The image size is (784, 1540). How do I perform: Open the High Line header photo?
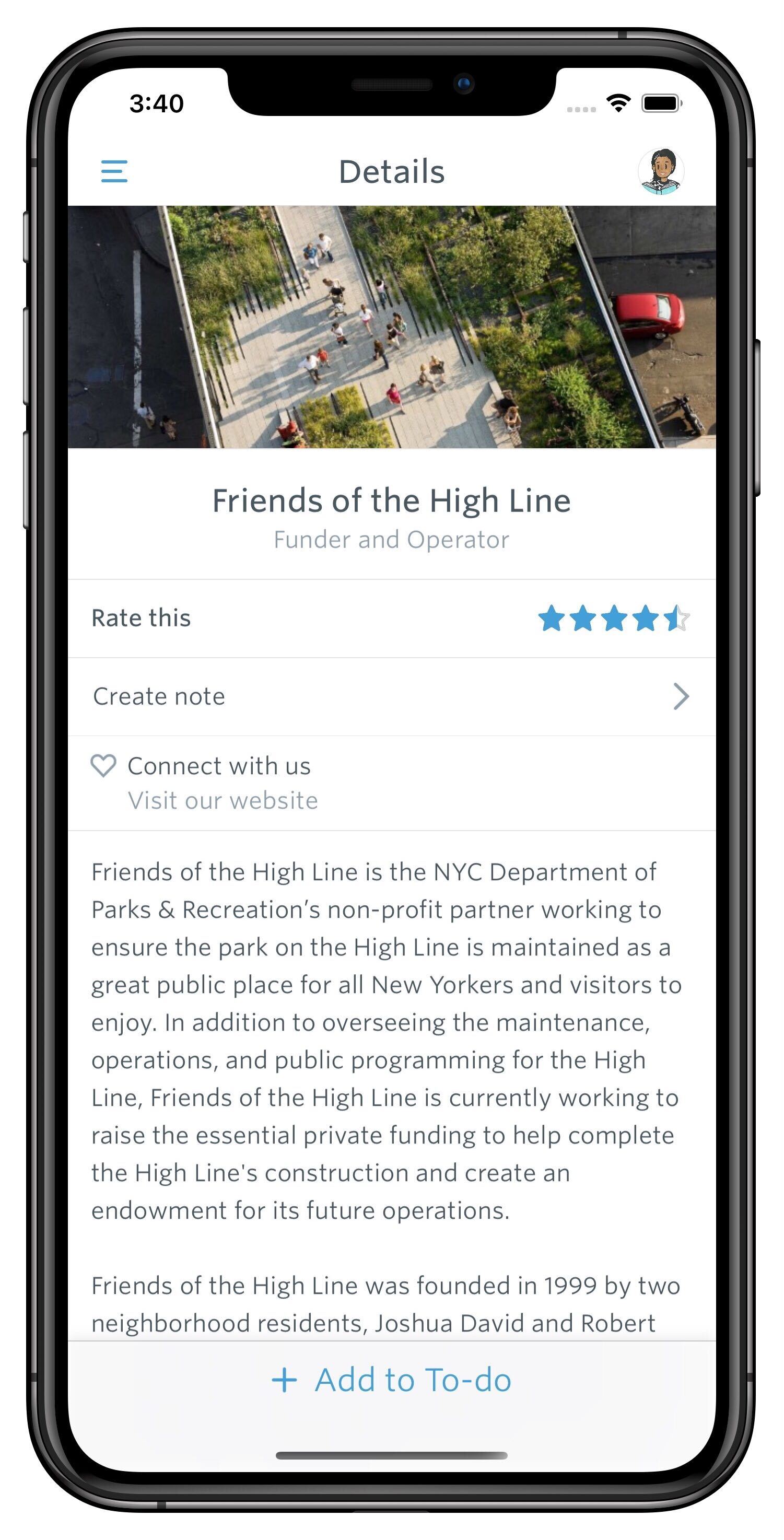coord(392,327)
